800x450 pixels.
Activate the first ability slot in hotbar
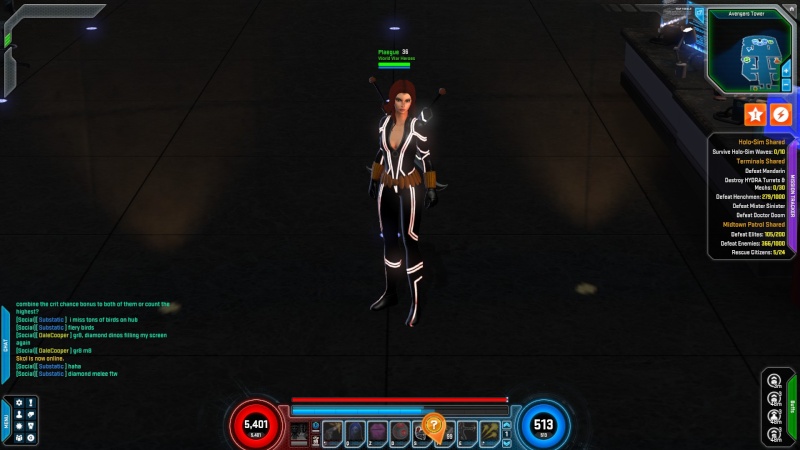point(333,432)
